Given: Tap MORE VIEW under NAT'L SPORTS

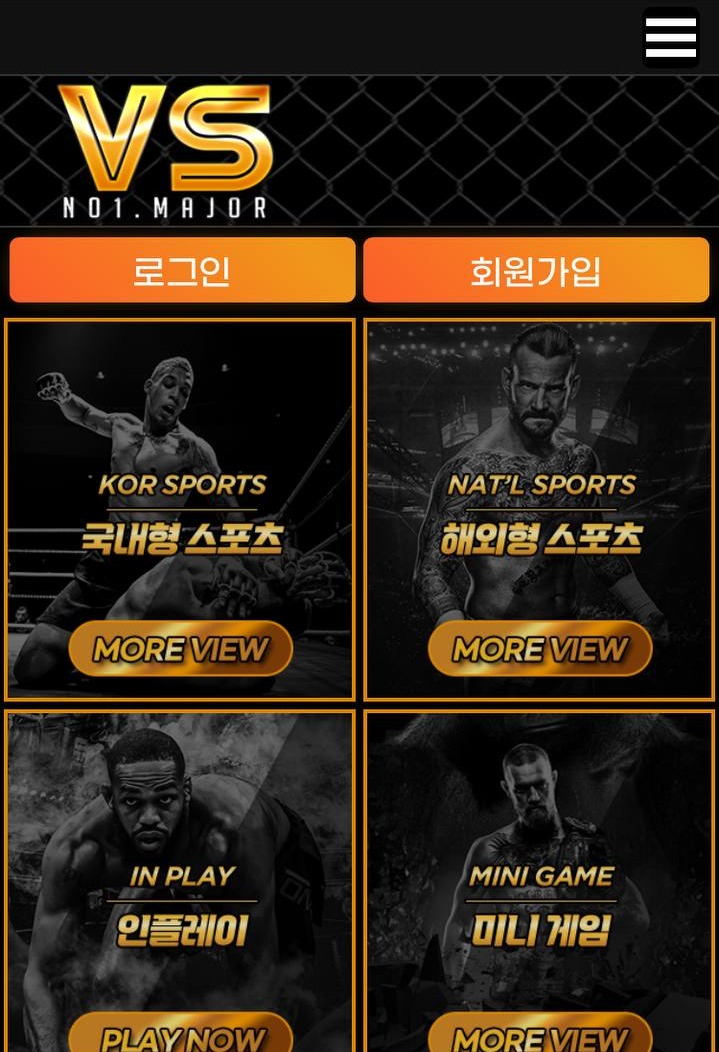Looking at the screenshot, I should pyautogui.click(x=540, y=649).
